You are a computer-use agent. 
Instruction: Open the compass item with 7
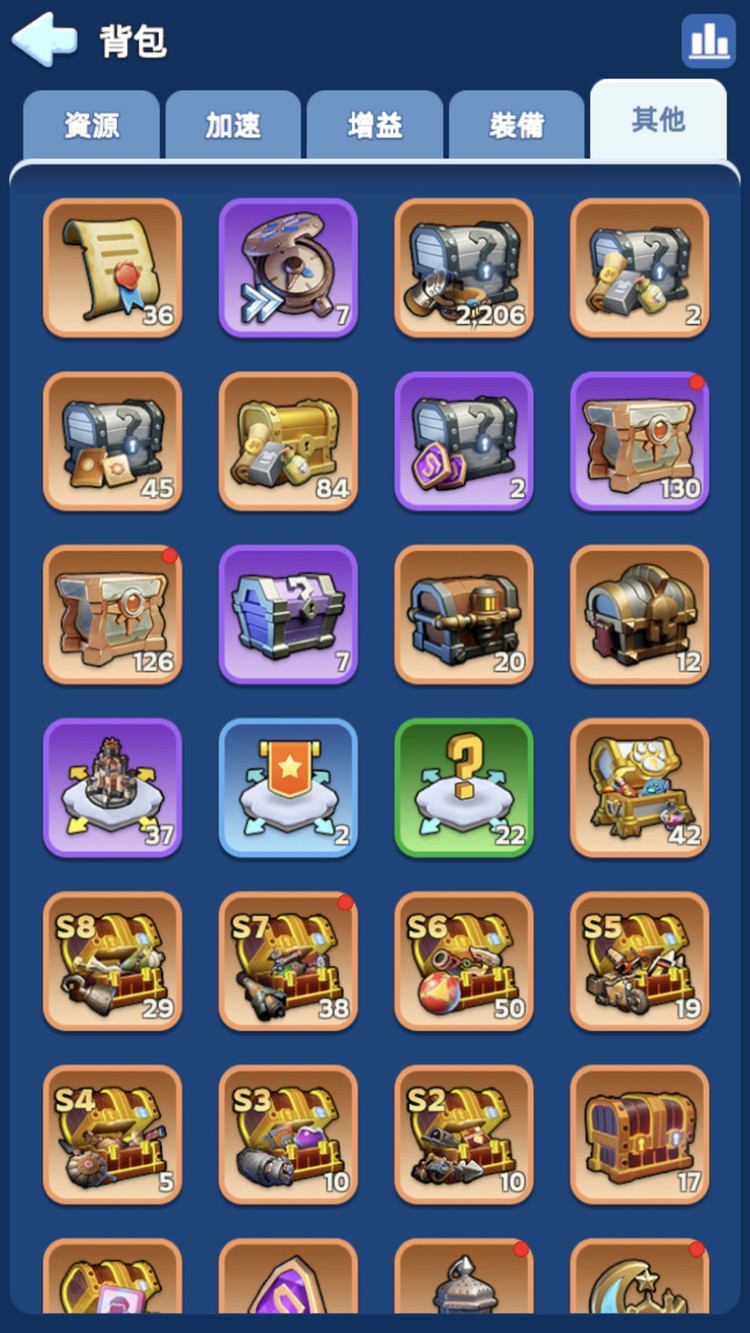[x=288, y=268]
